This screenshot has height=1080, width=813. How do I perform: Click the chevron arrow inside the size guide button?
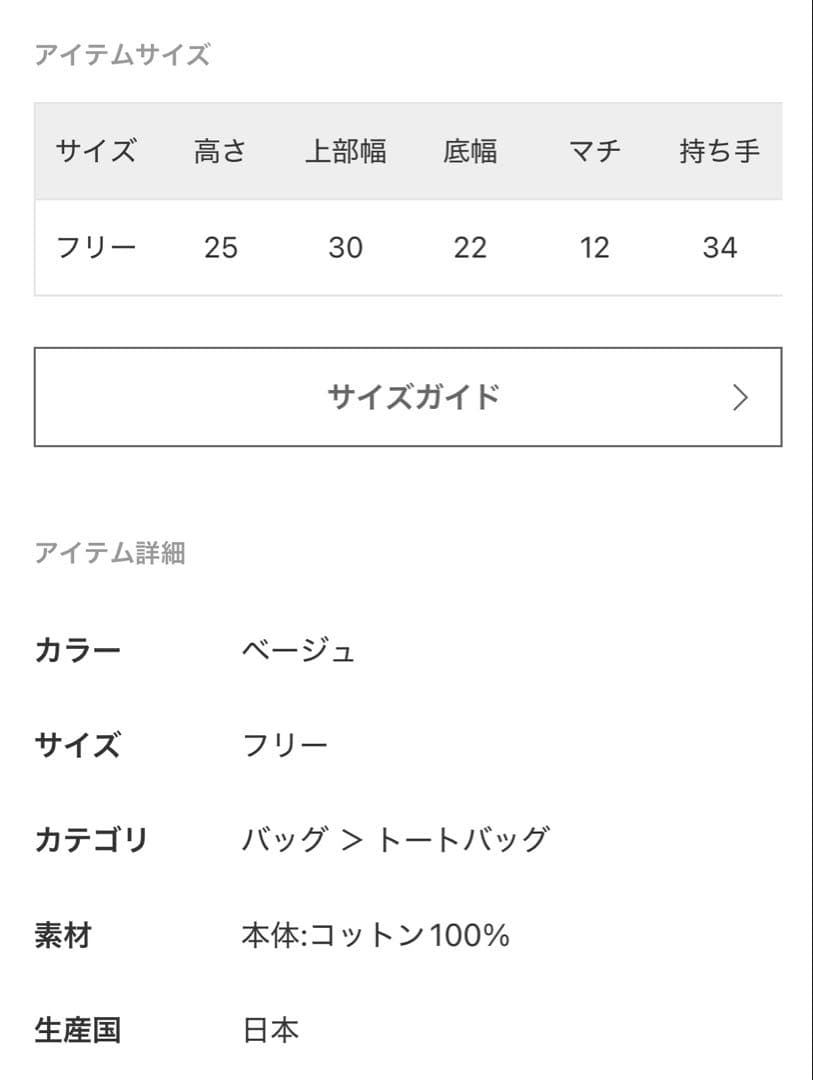739,396
